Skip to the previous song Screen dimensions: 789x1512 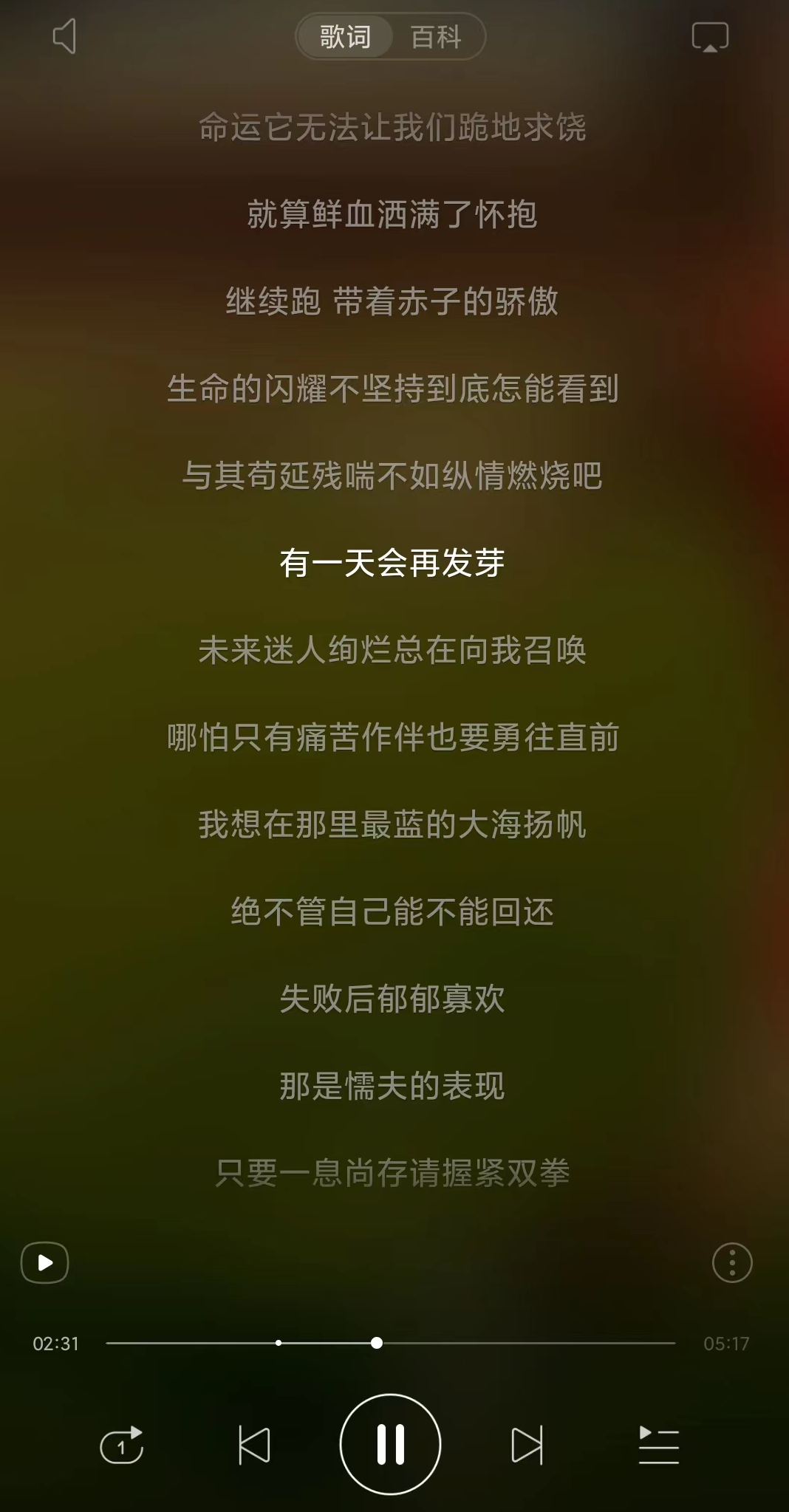coord(254,1445)
